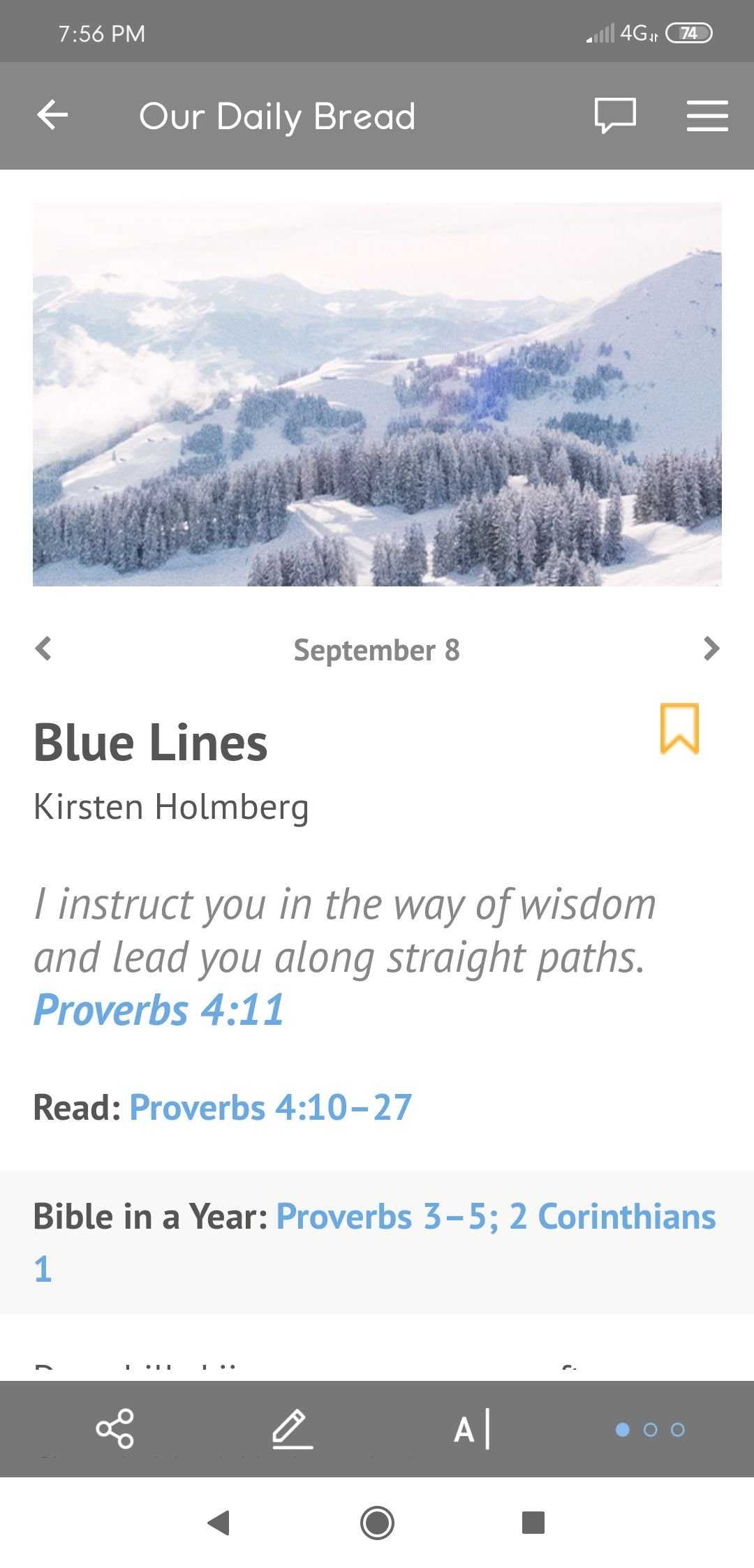The image size is (754, 1568).
Task: Open the comments speech bubble icon
Action: [x=615, y=115]
